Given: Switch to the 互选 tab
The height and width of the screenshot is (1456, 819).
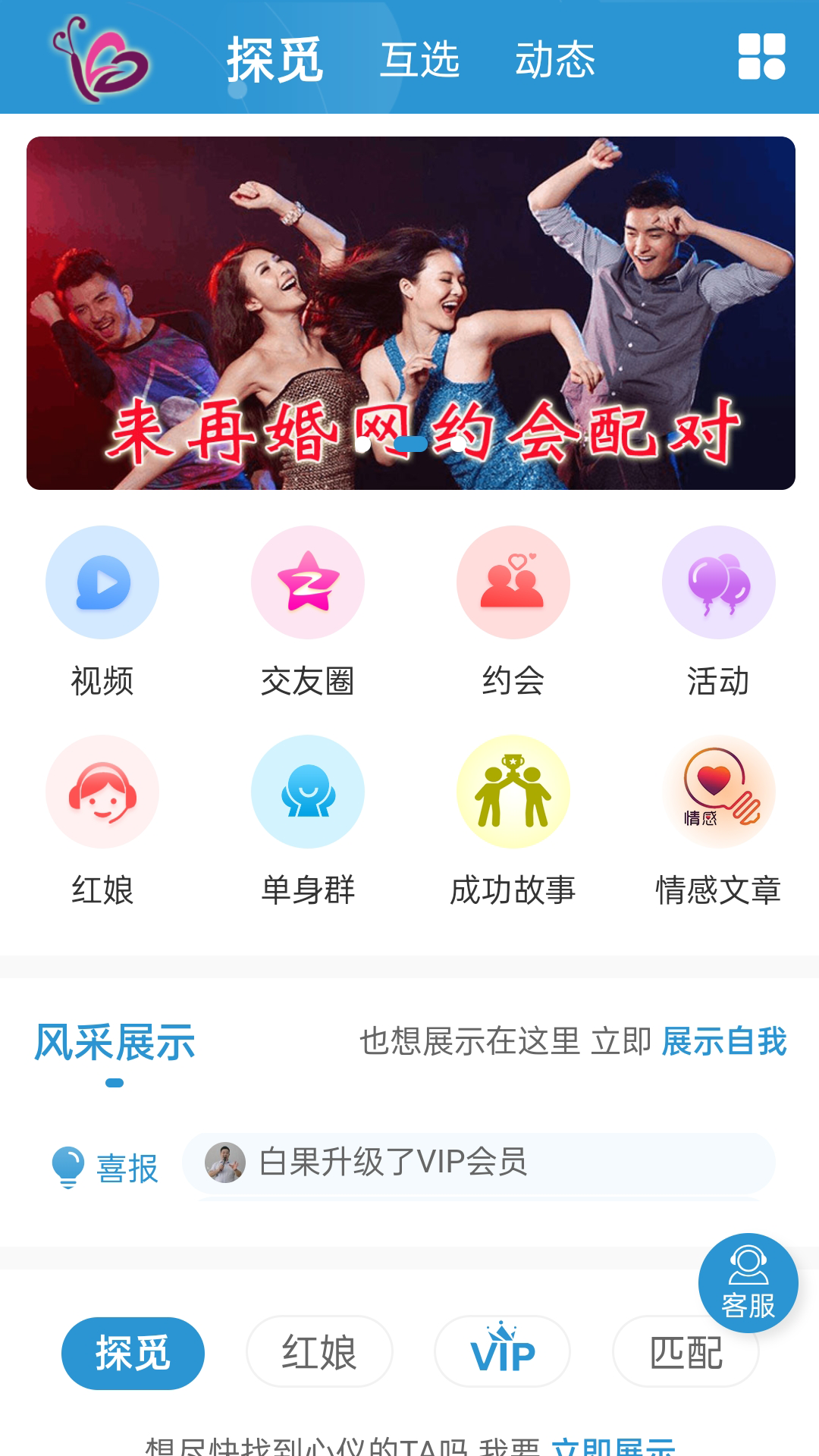Looking at the screenshot, I should (x=419, y=60).
